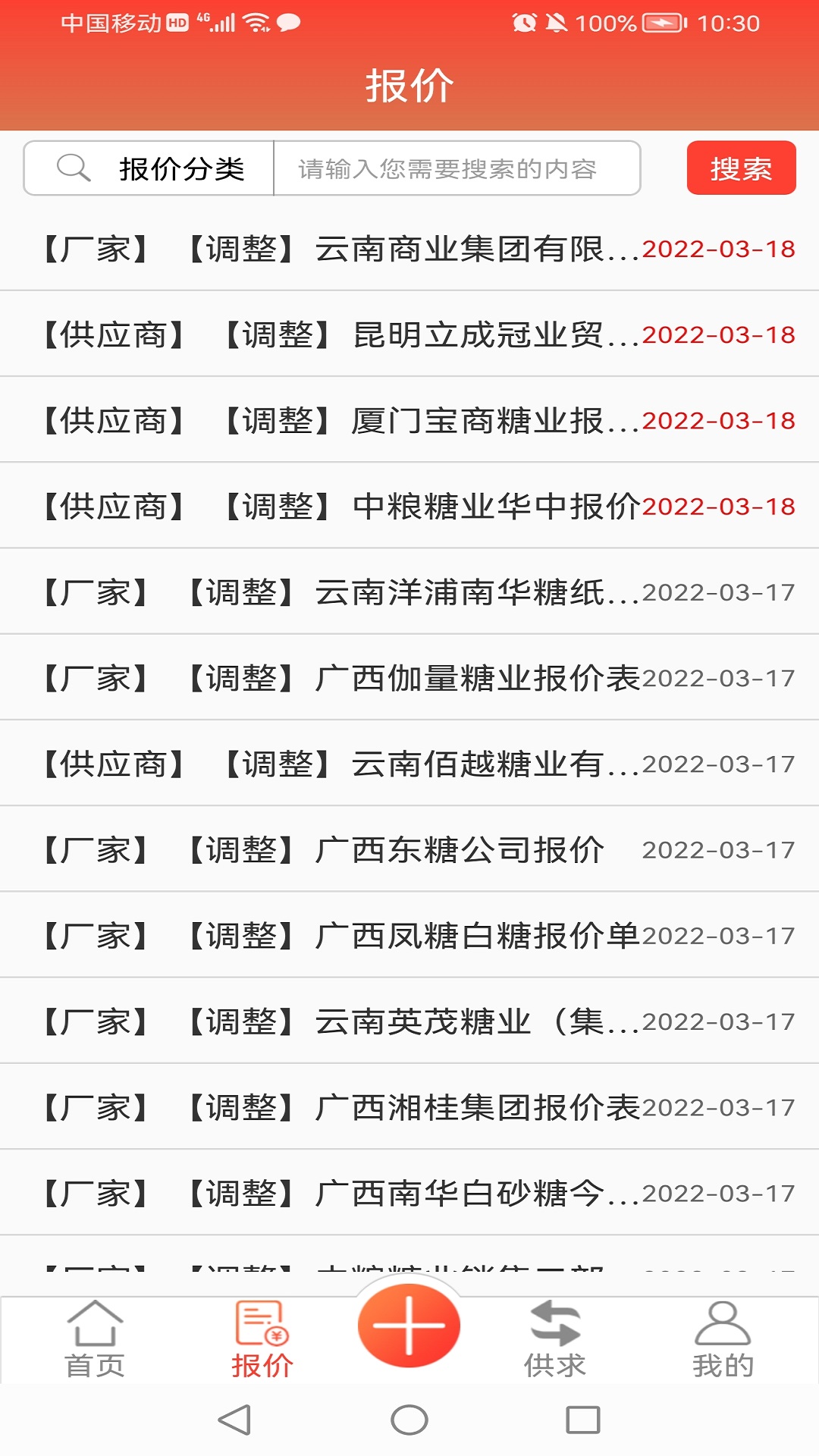Open 云南洋浦南华糖纸 quote entry
819x1456 pixels.
pyautogui.click(x=409, y=591)
